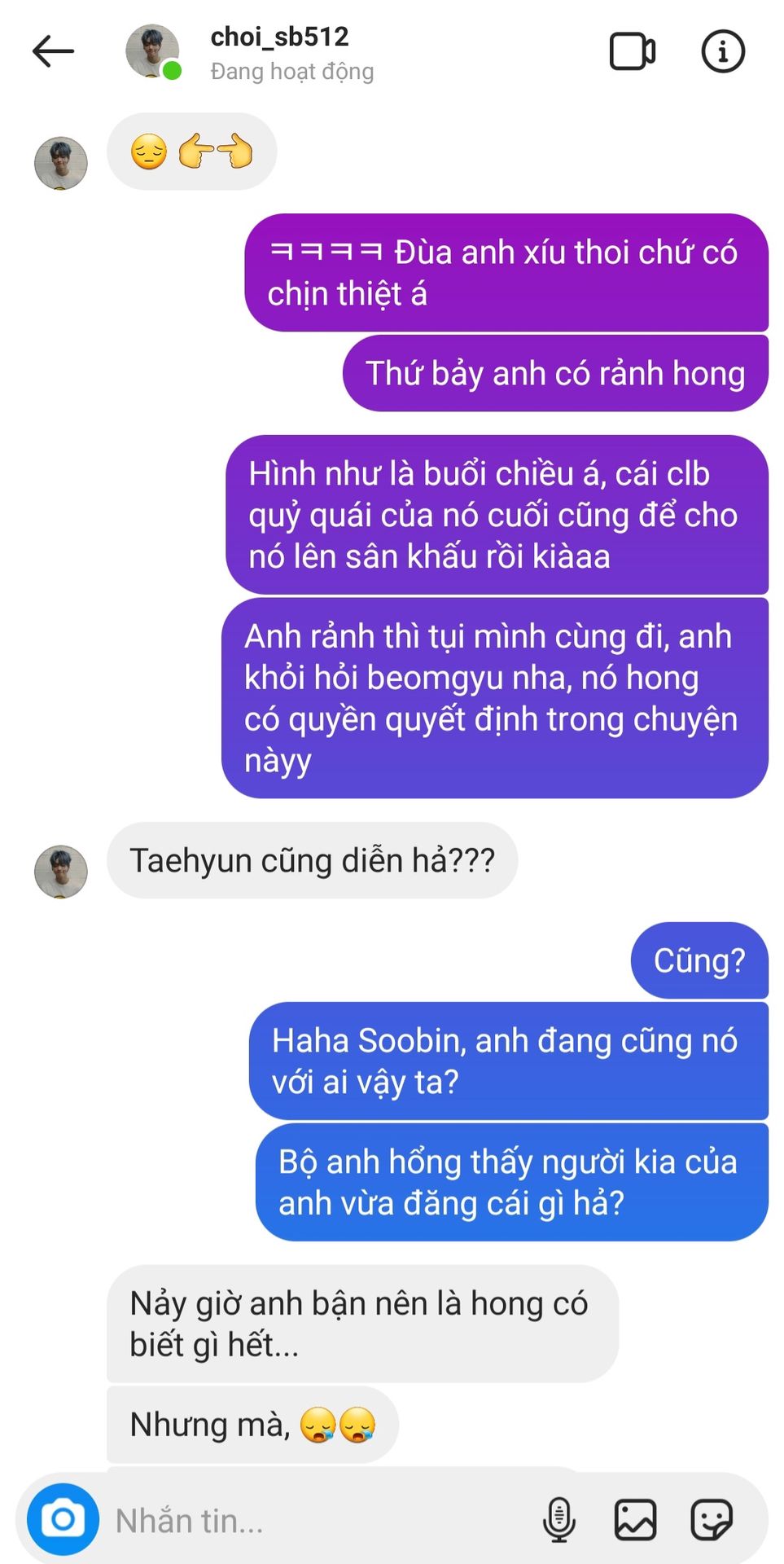Open the camera to send a photo
The height and width of the screenshot is (1564, 784).
pos(63,1519)
